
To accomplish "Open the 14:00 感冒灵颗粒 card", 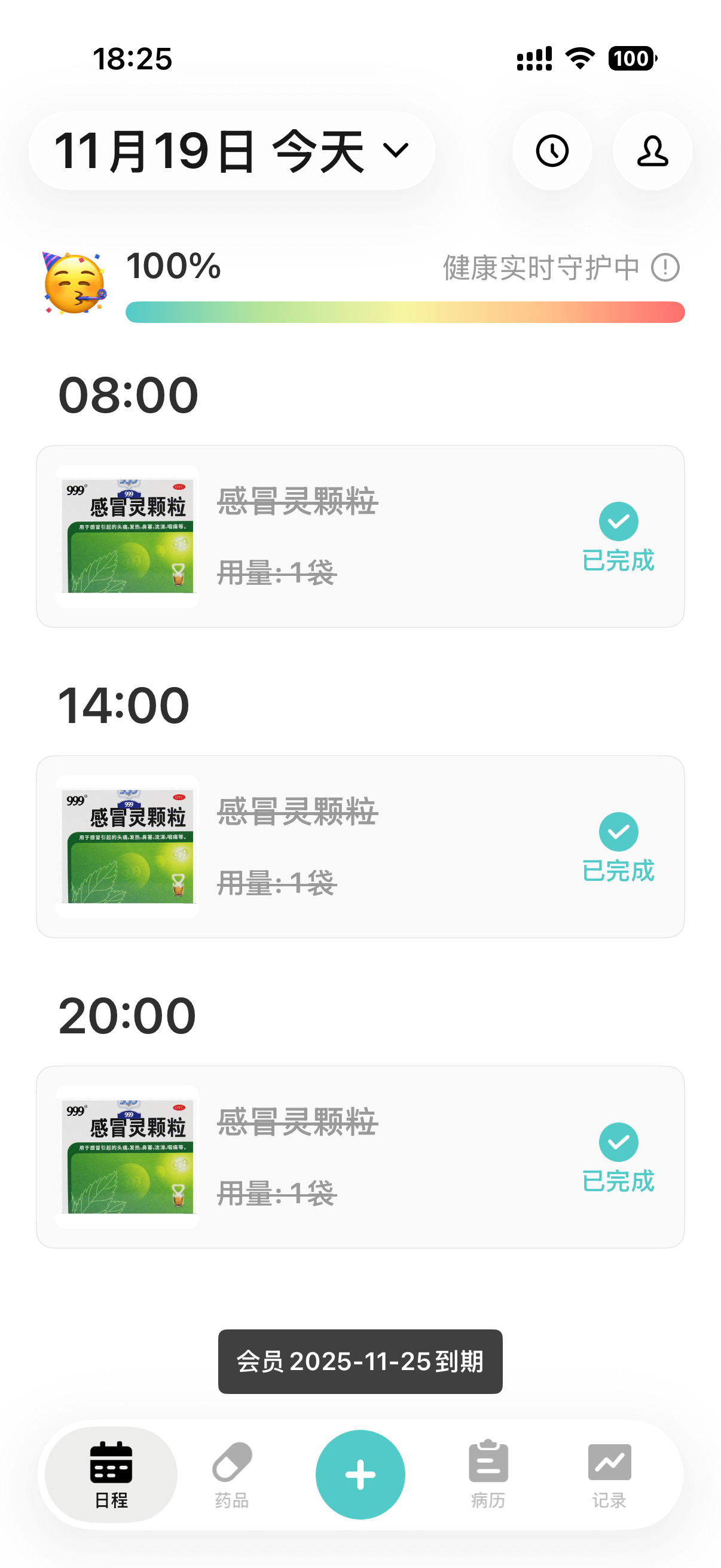I will pyautogui.click(x=341, y=847).
